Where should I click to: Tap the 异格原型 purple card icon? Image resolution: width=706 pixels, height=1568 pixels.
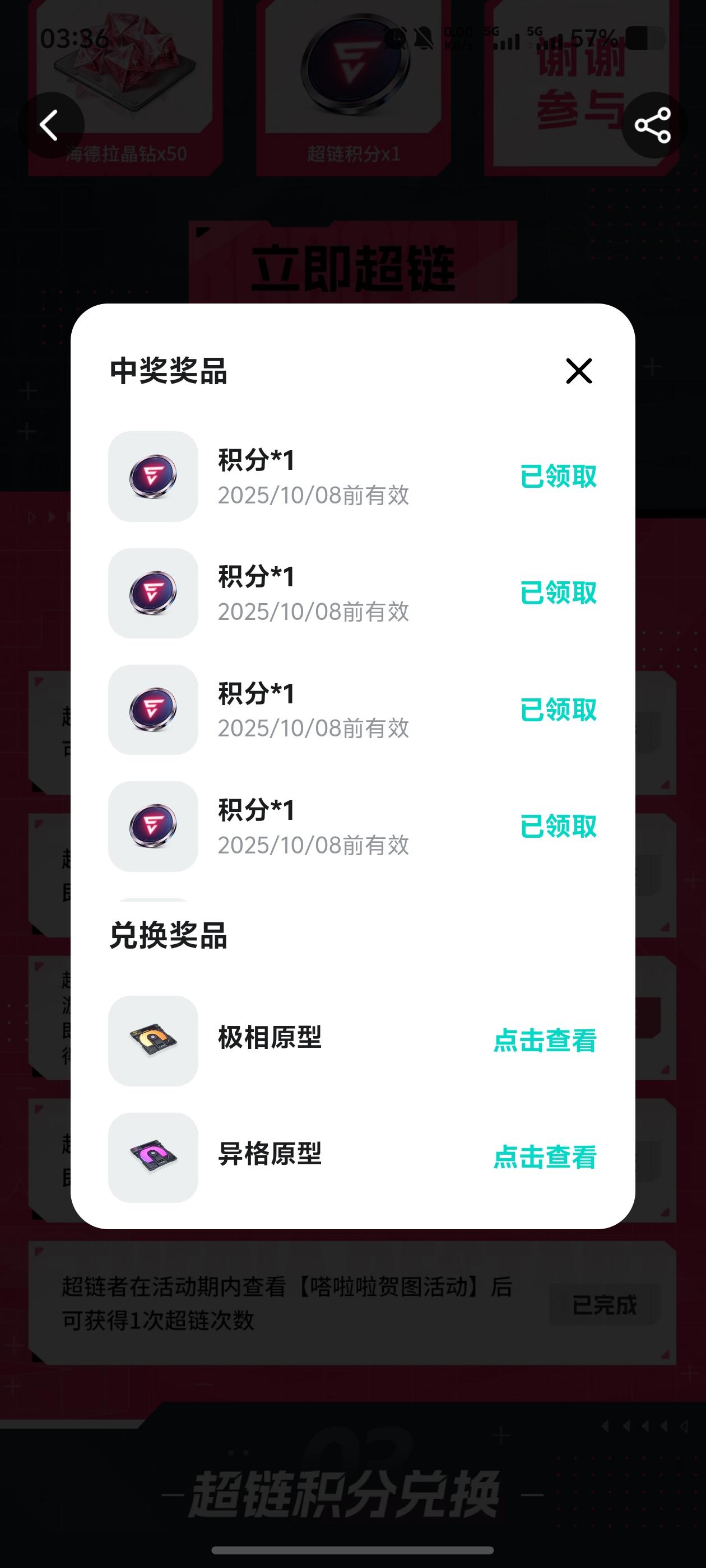[153, 1158]
